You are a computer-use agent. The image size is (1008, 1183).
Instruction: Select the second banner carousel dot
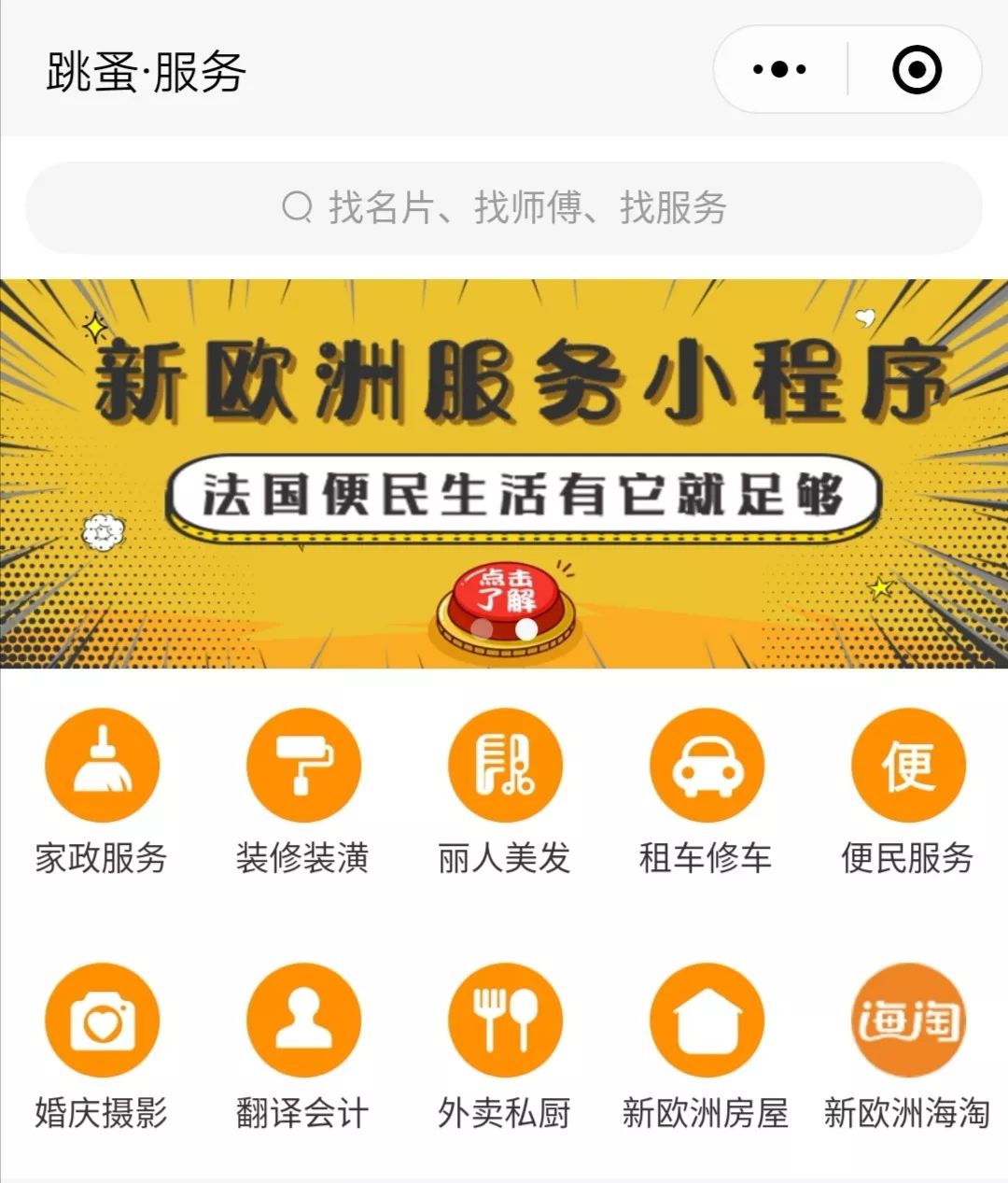click(x=527, y=629)
